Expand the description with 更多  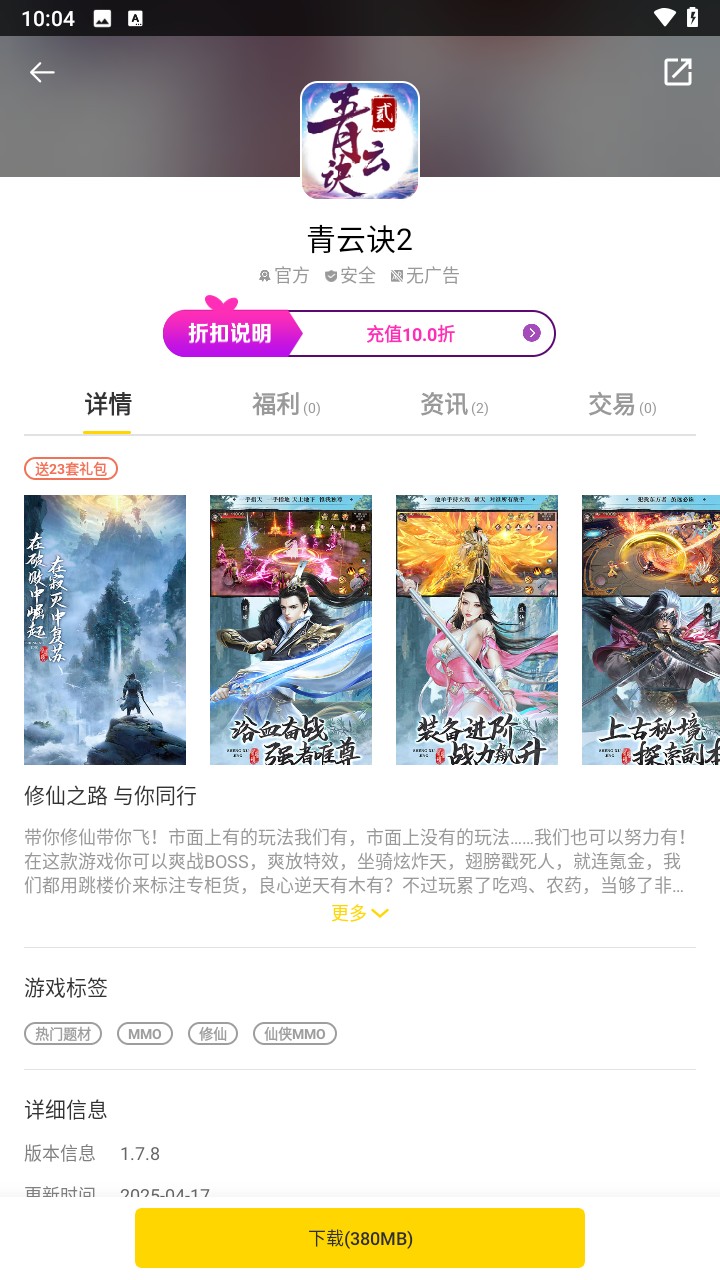349,912
